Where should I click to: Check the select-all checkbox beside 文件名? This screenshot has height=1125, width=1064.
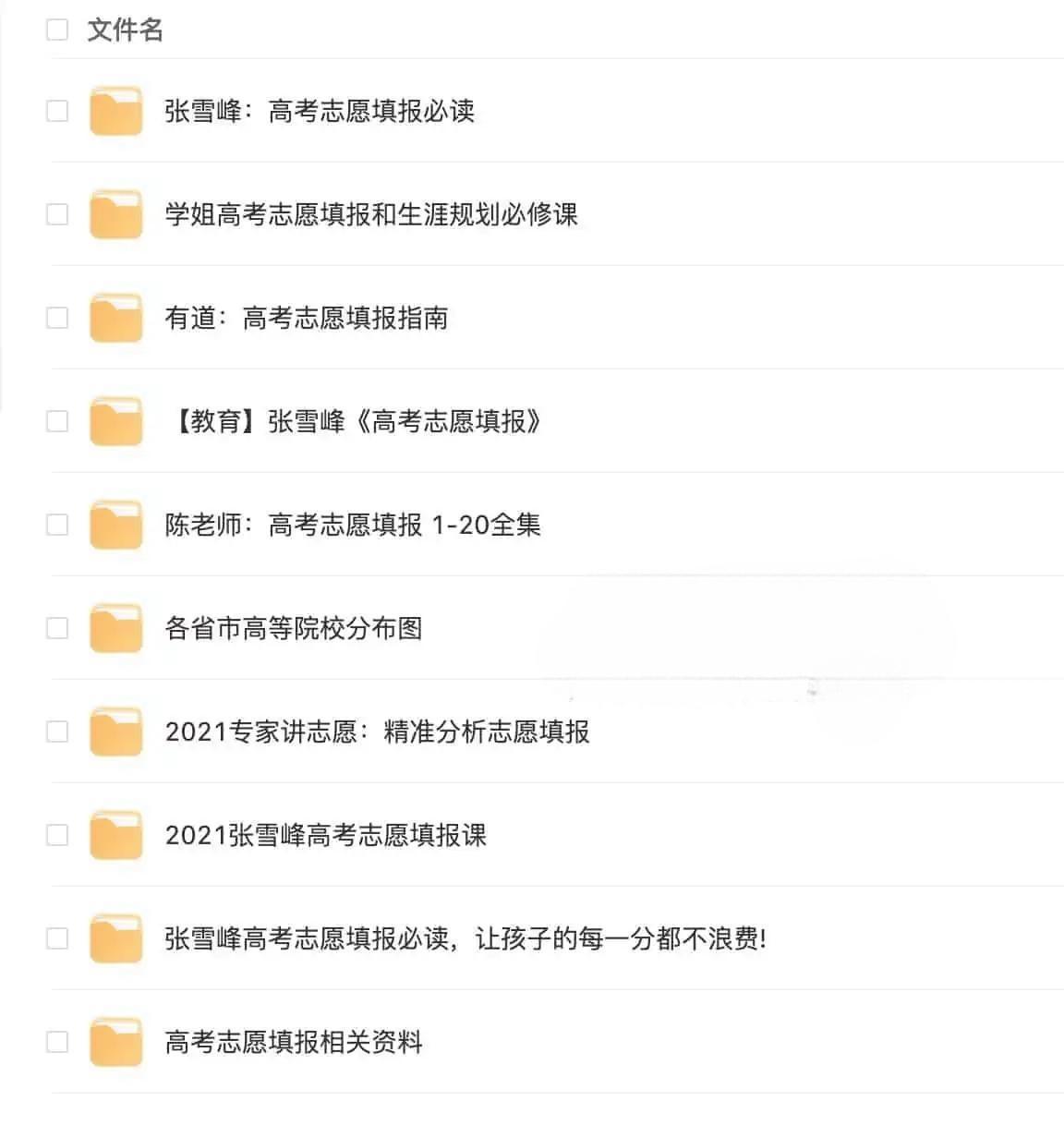click(57, 30)
